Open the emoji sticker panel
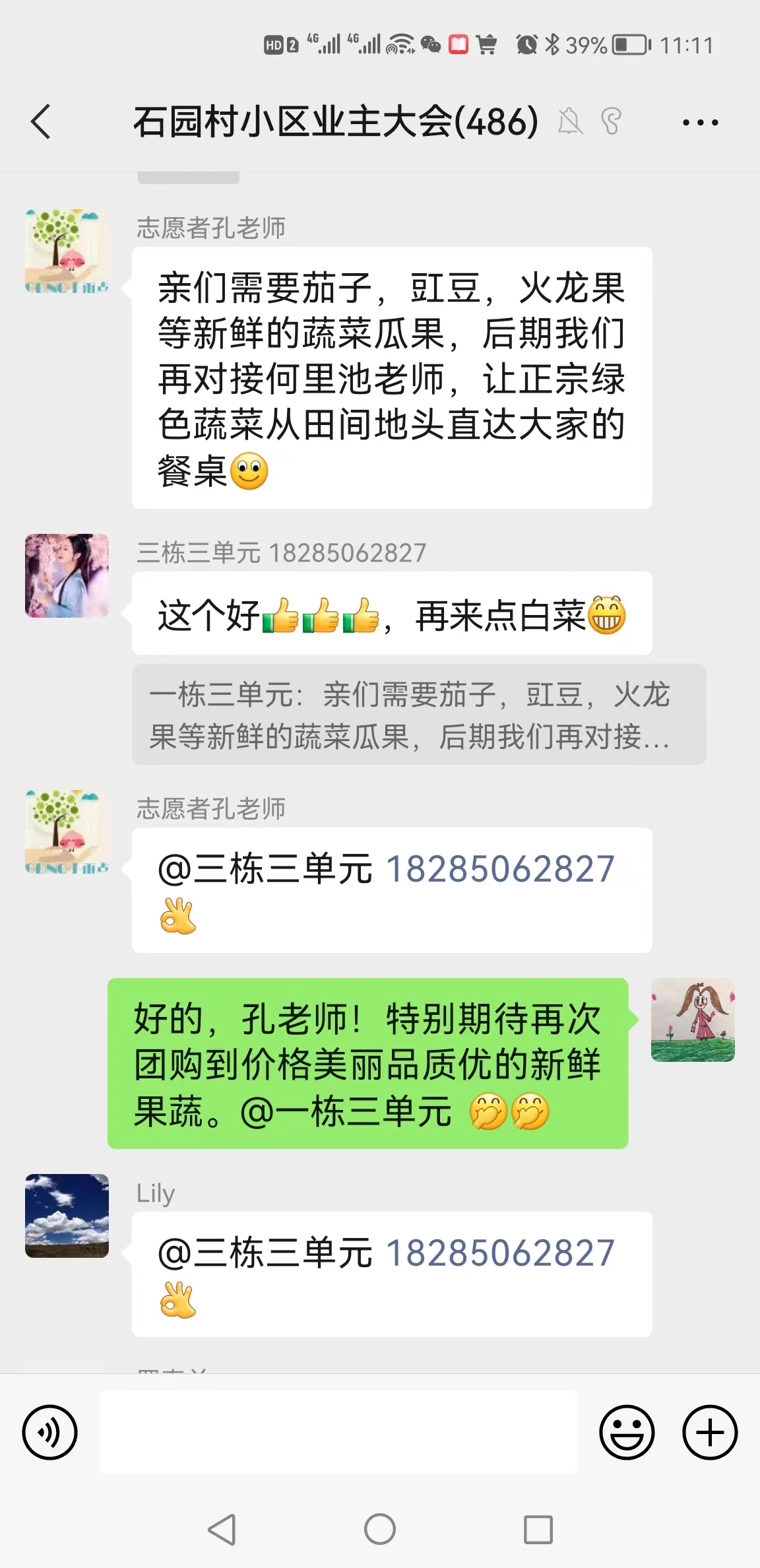 (626, 1432)
